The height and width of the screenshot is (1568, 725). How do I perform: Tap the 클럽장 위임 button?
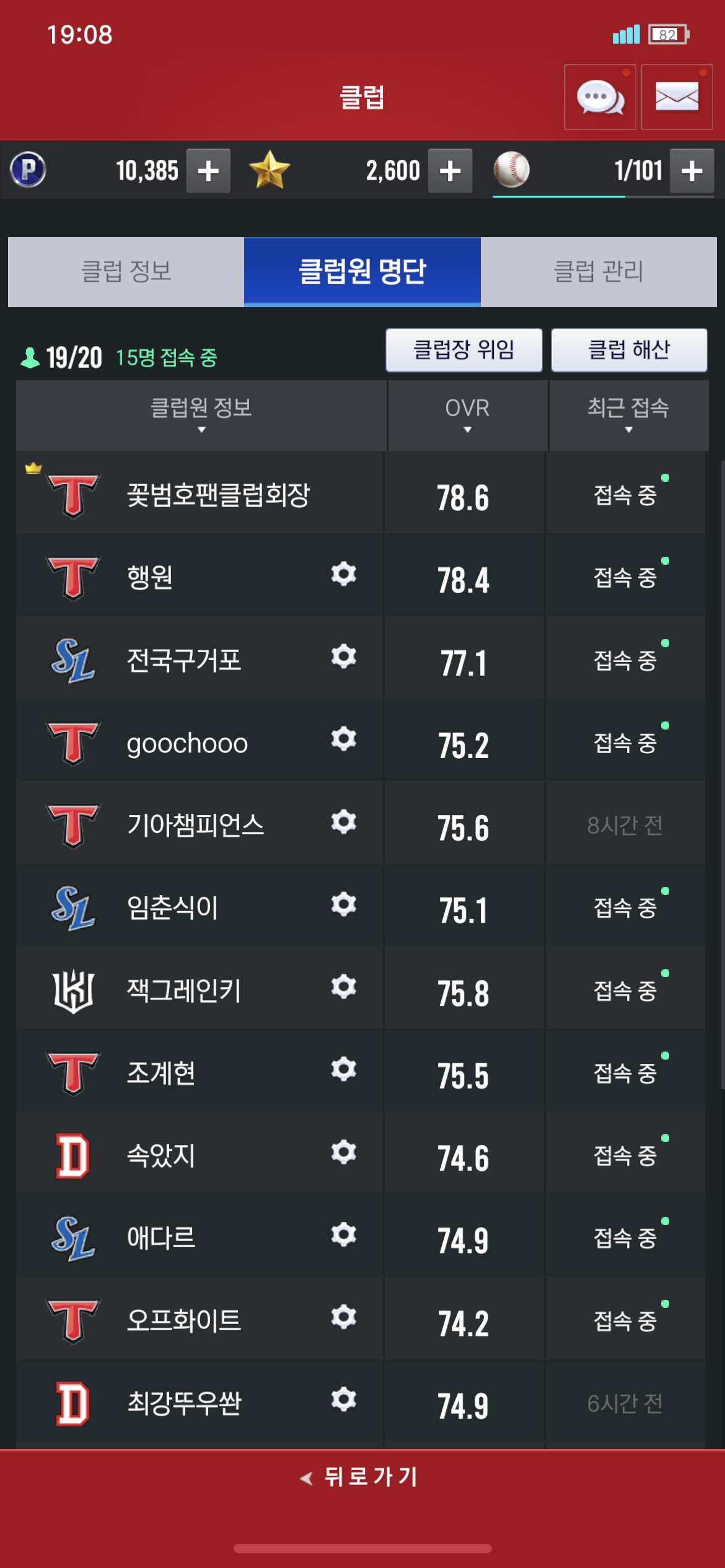coord(464,350)
